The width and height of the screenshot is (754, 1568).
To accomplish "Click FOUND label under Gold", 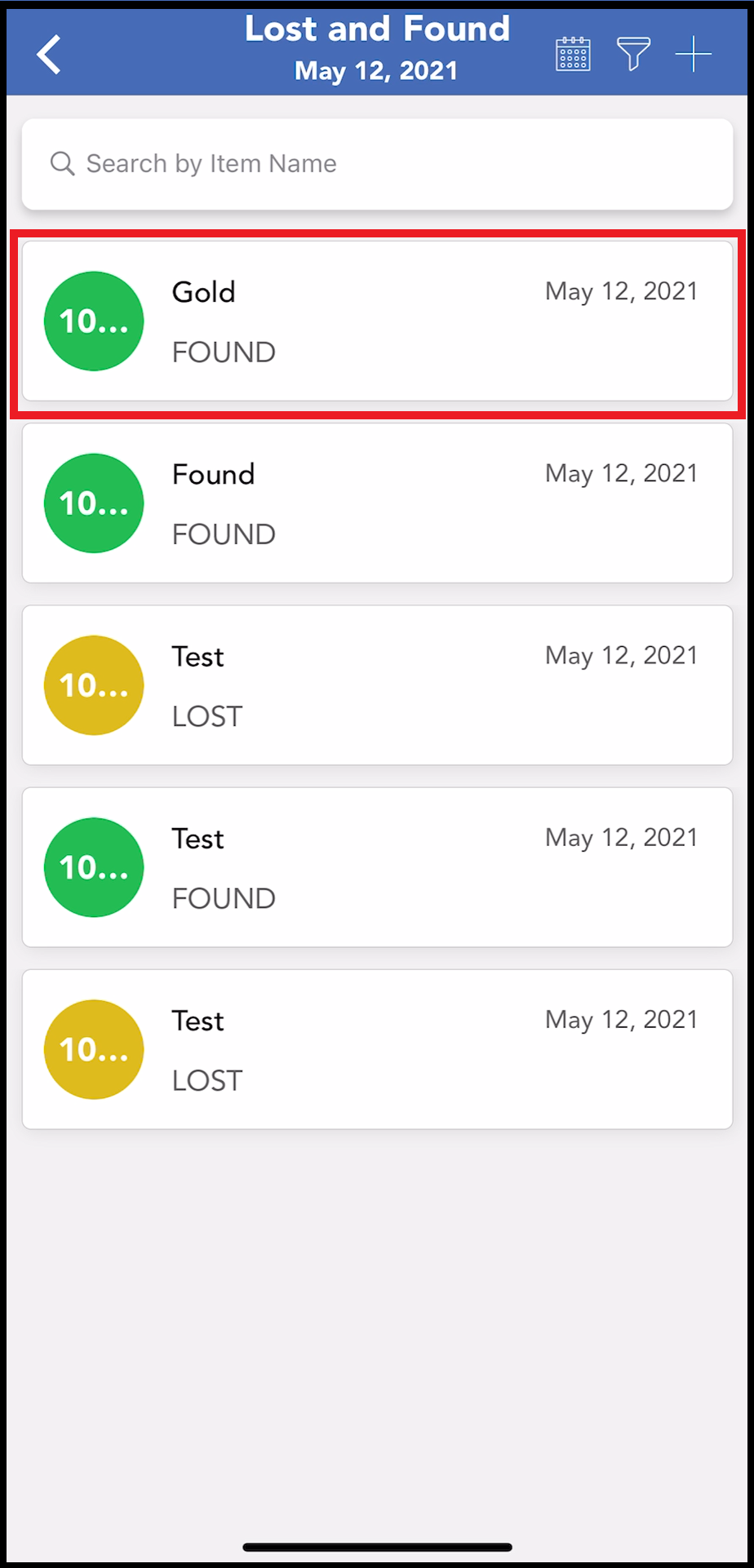I will point(223,352).
